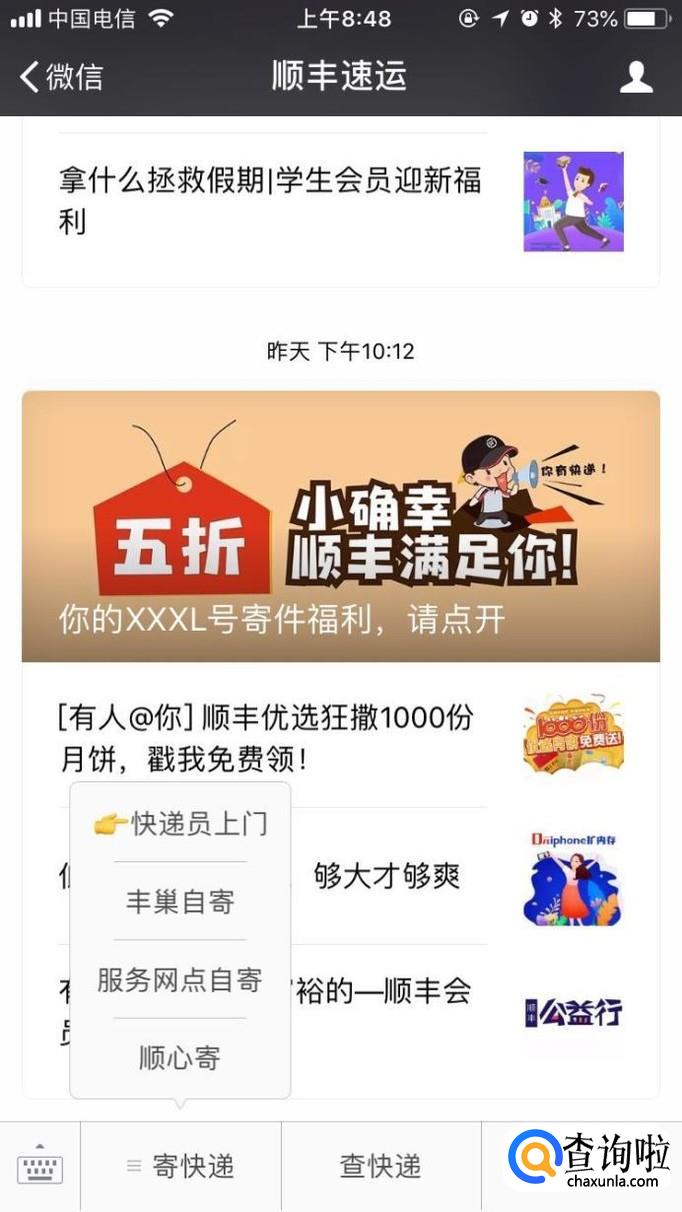This screenshot has width=682, height=1212.
Task: Tap the 寄快递 bottom menu
Action: [x=181, y=1166]
